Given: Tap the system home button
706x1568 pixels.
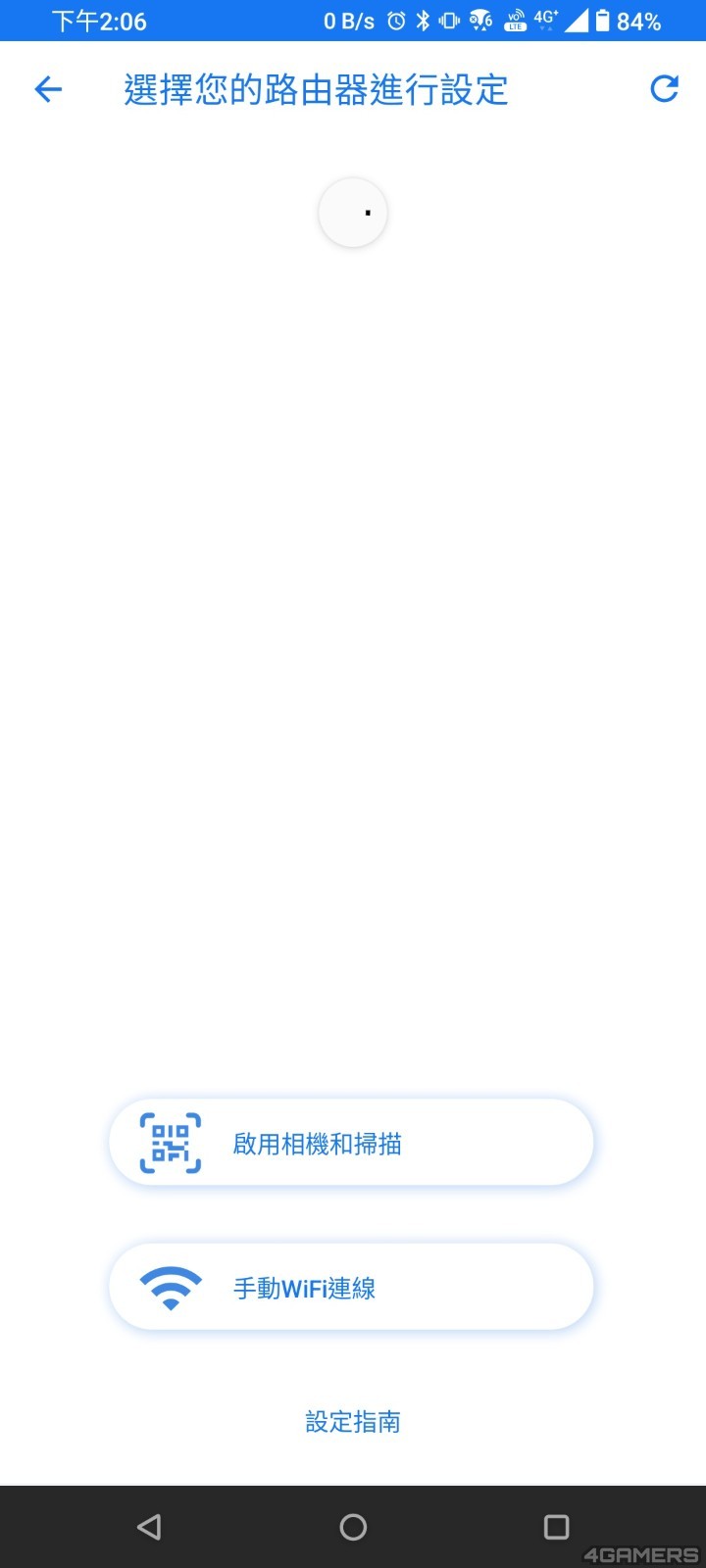Looking at the screenshot, I should coord(353,1527).
